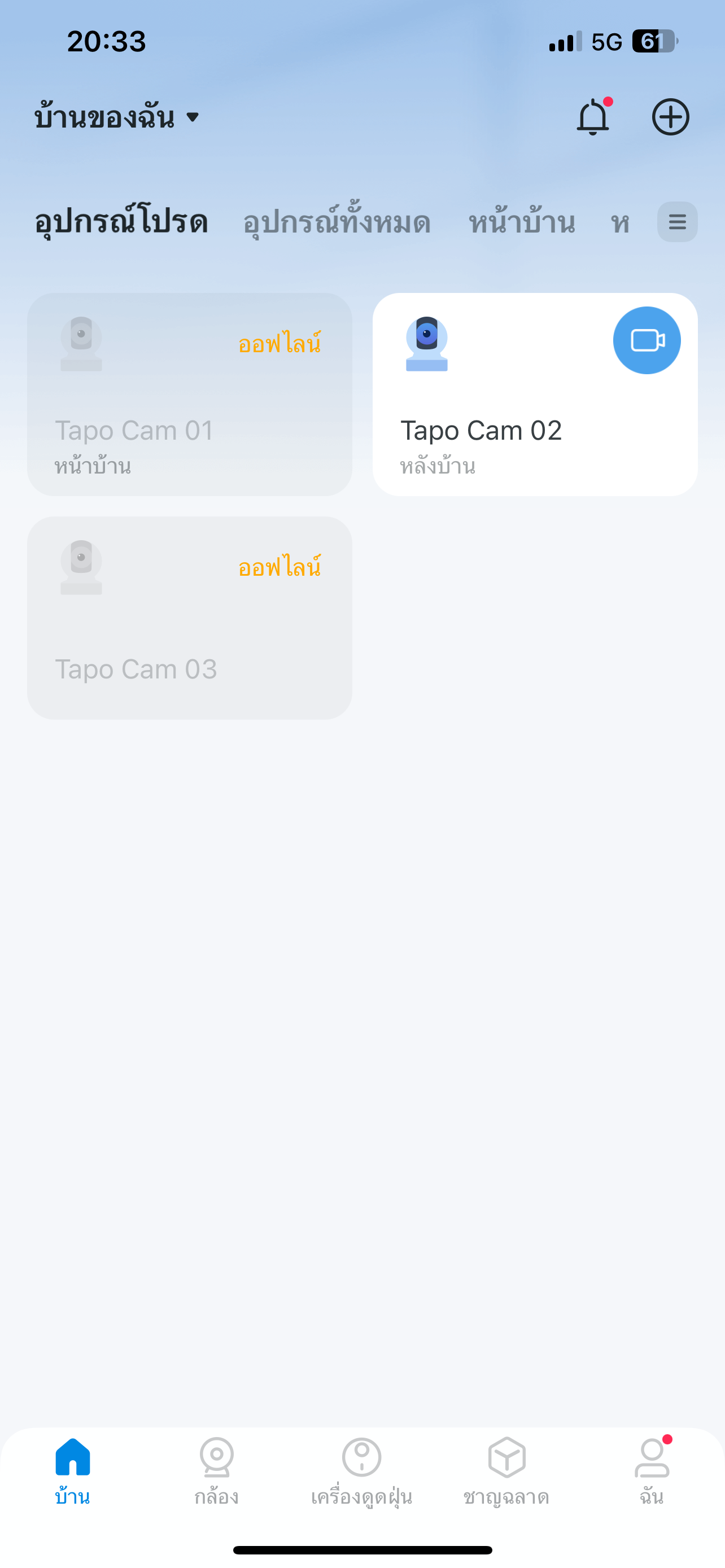Image resolution: width=725 pixels, height=1568 pixels.
Task: Select the อุปกรณ์โปรด tab
Action: tap(121, 222)
